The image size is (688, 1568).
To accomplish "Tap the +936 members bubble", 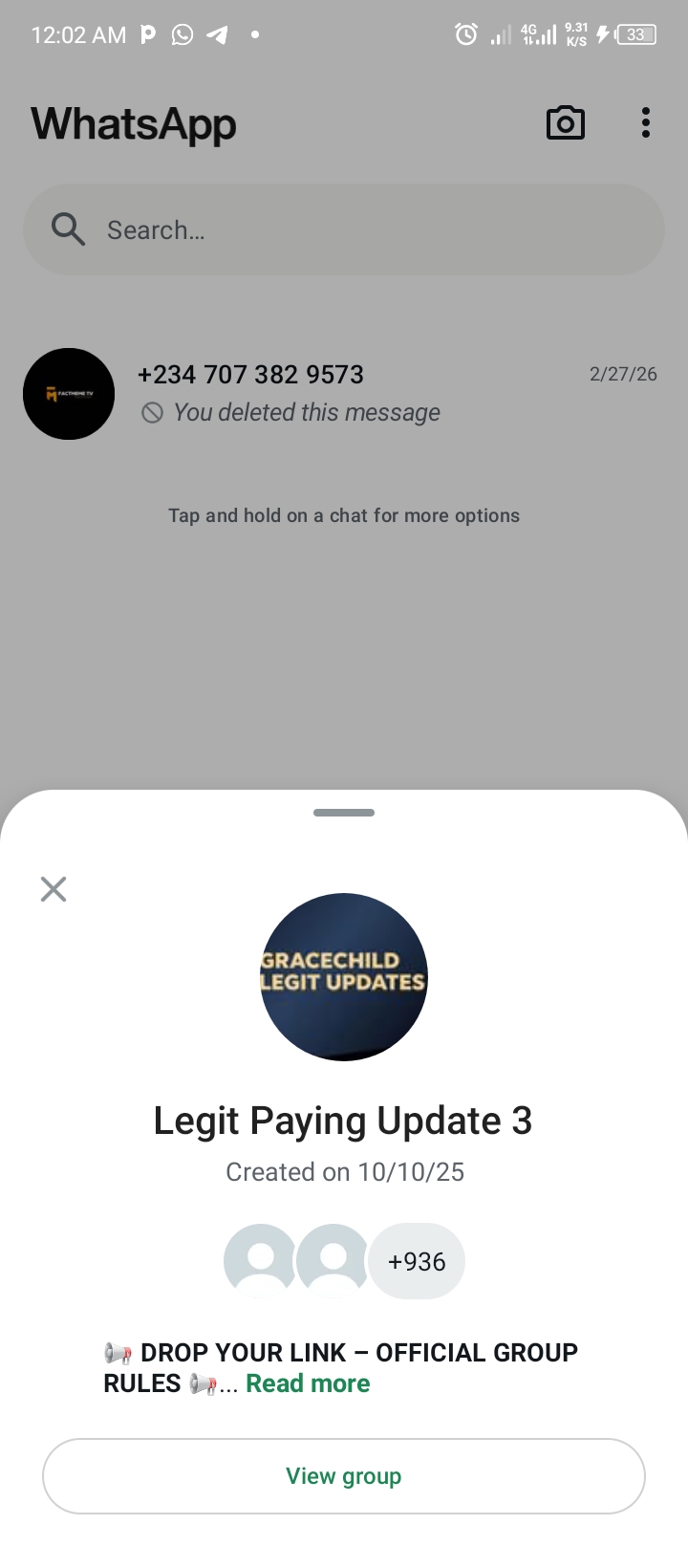I will tap(417, 1261).
